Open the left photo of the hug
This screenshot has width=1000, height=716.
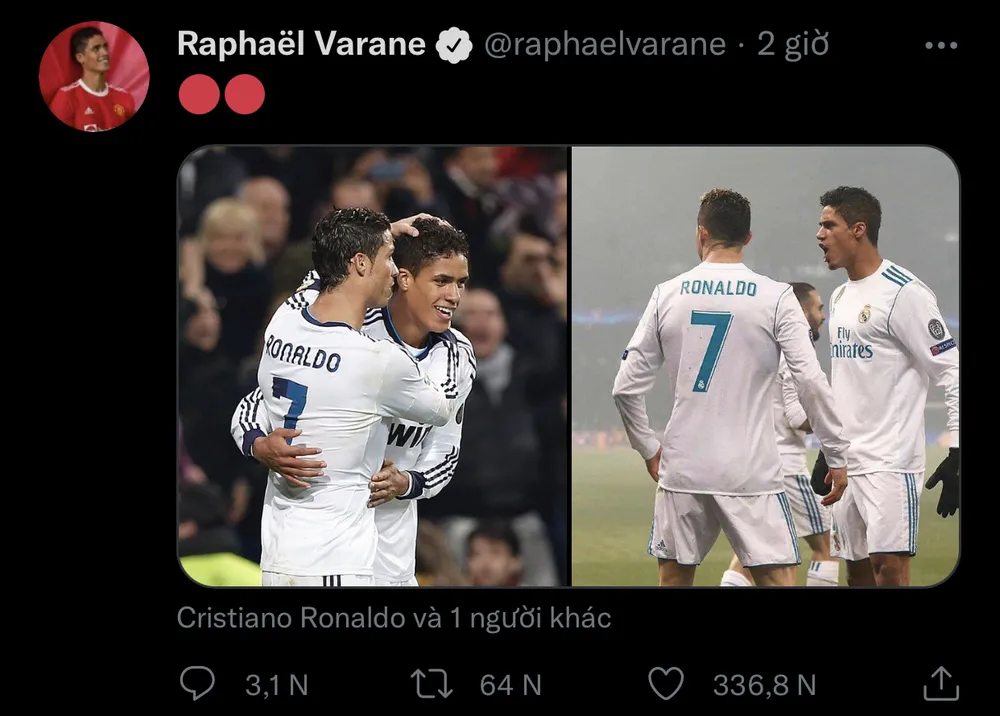click(x=373, y=366)
